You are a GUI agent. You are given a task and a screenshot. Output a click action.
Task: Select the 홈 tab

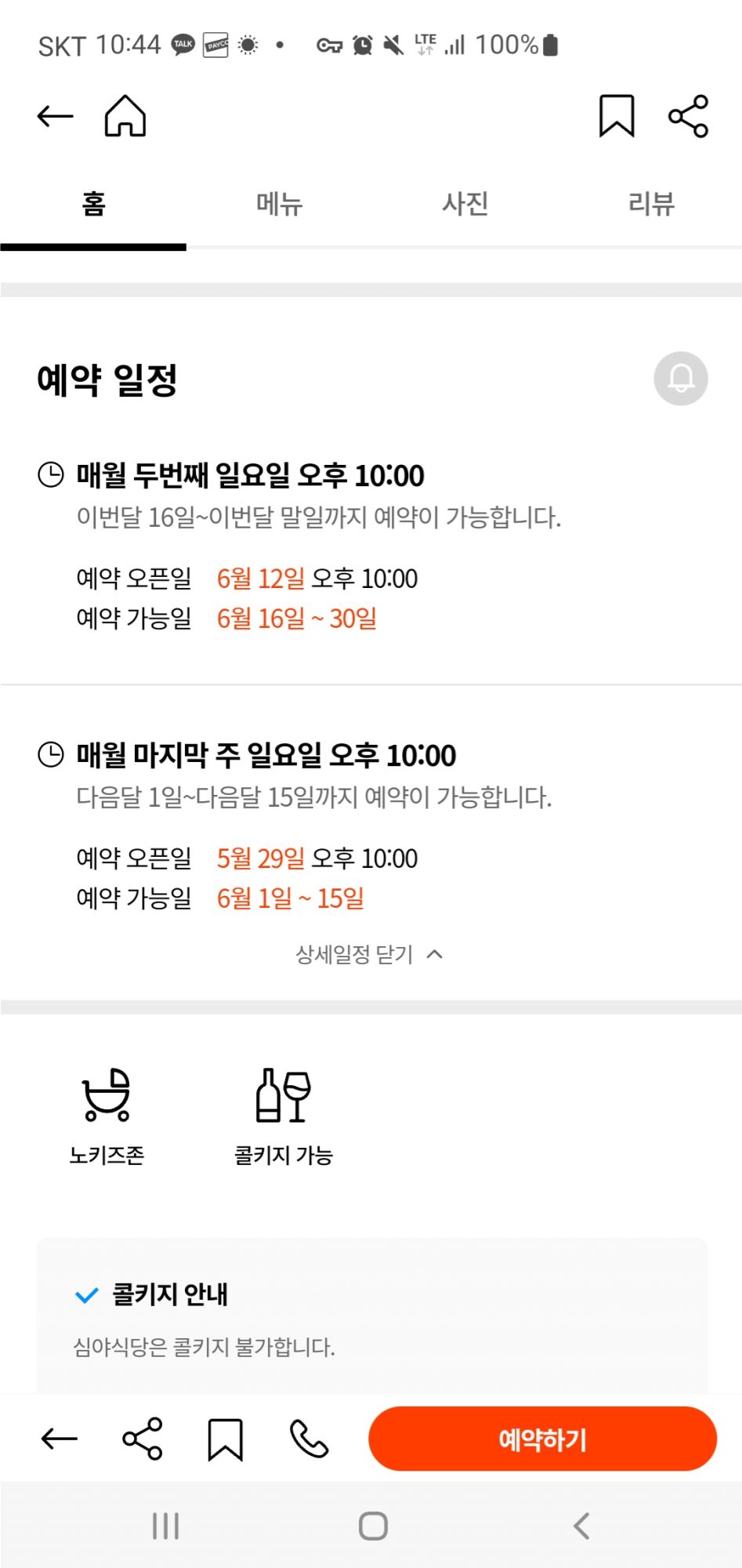(93, 204)
